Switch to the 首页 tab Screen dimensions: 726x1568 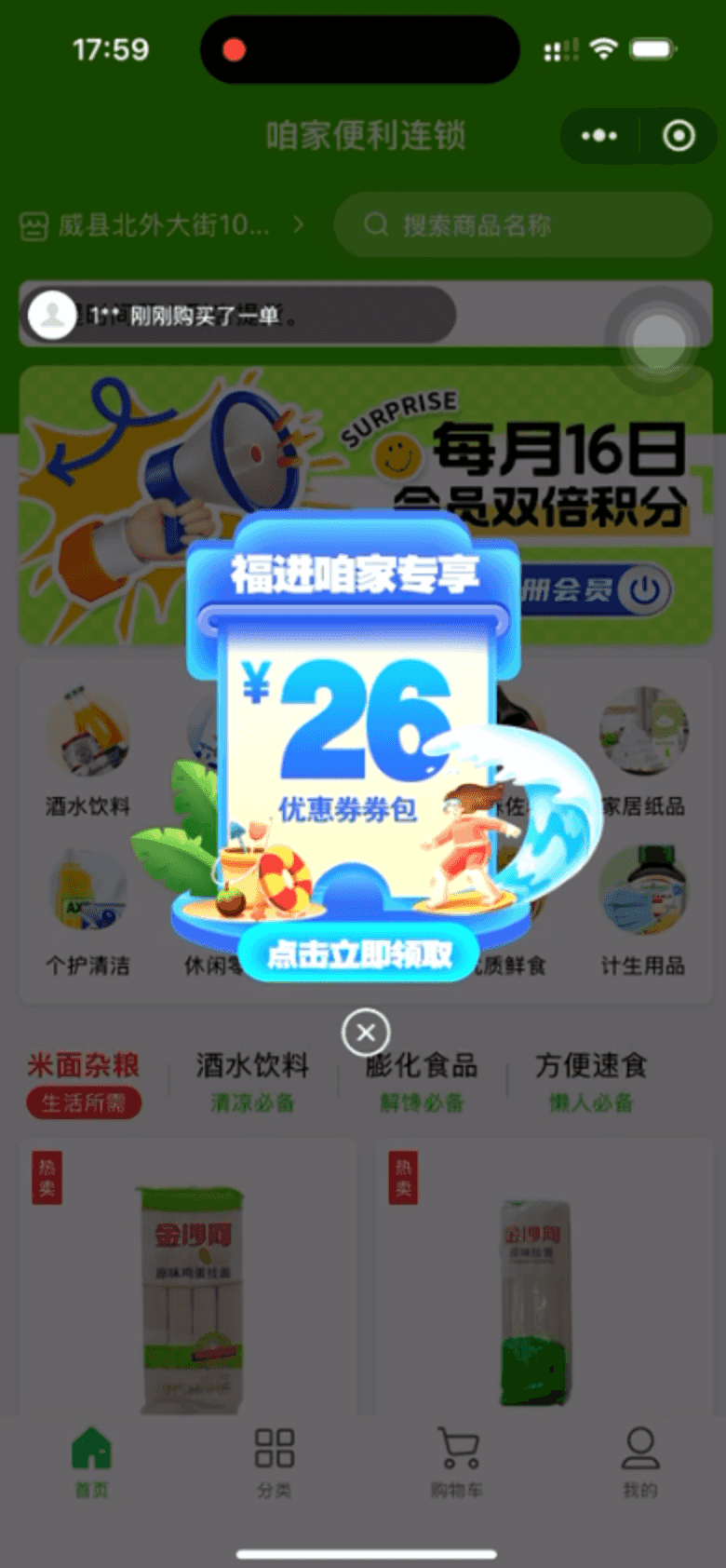(x=91, y=1461)
